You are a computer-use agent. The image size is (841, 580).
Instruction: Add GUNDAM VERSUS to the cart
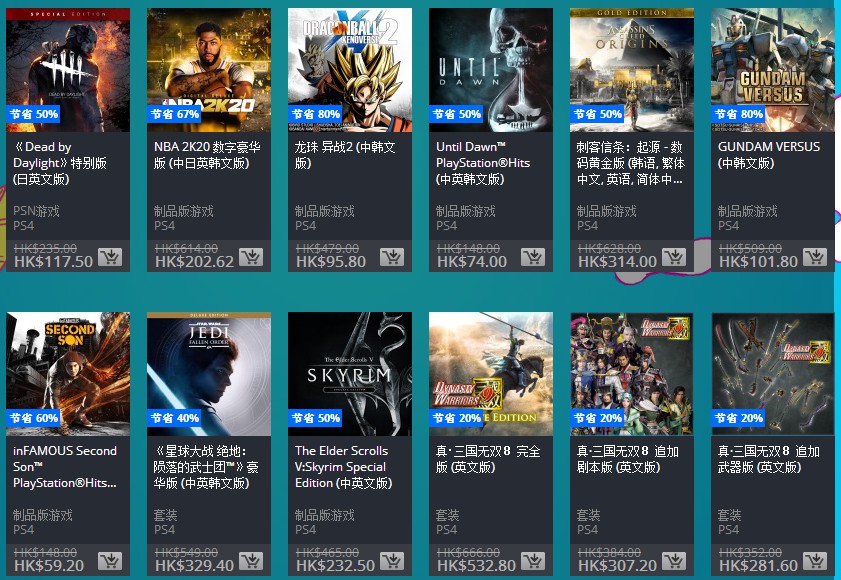click(x=815, y=258)
